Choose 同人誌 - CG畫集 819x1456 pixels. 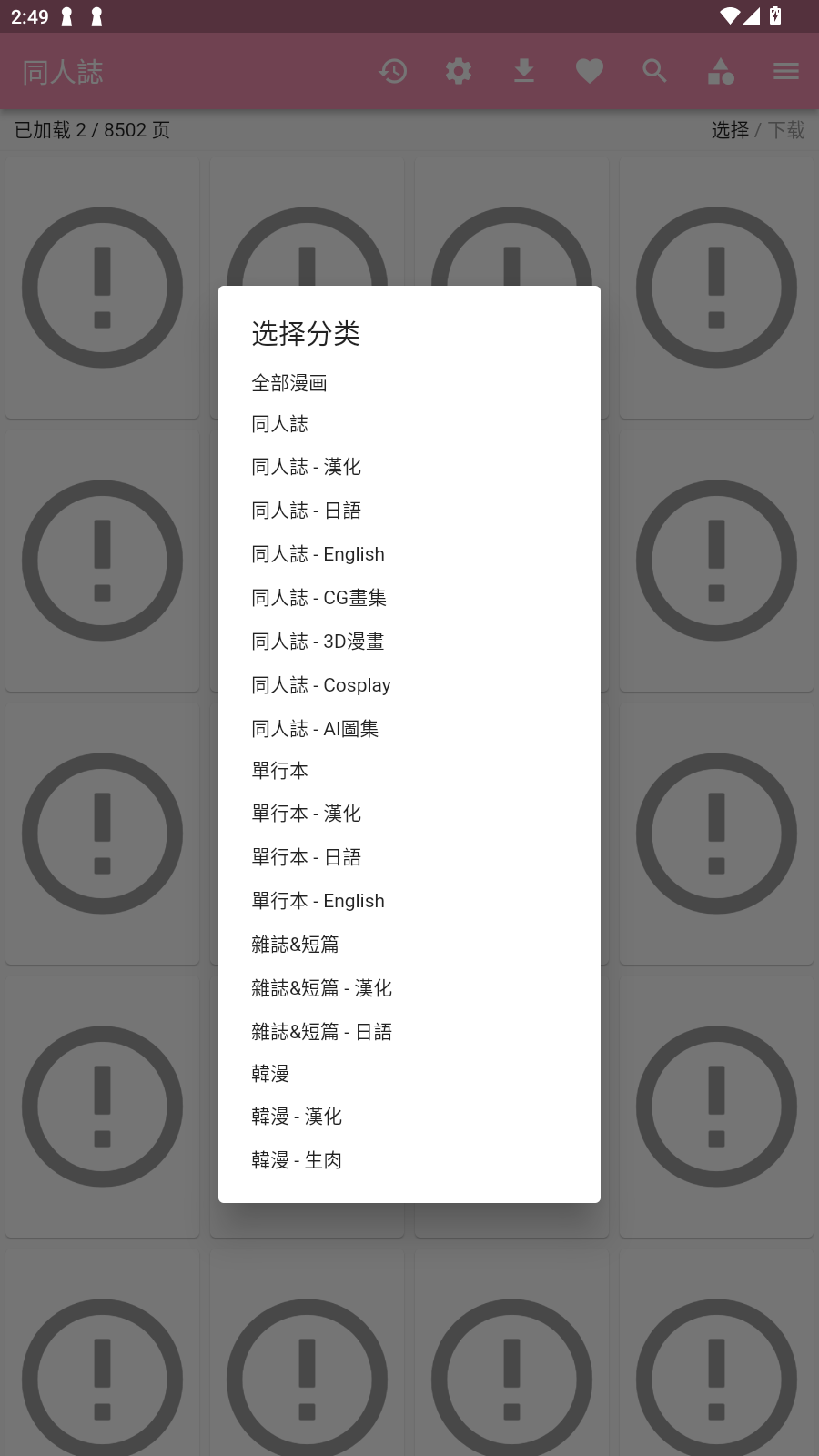(x=318, y=598)
